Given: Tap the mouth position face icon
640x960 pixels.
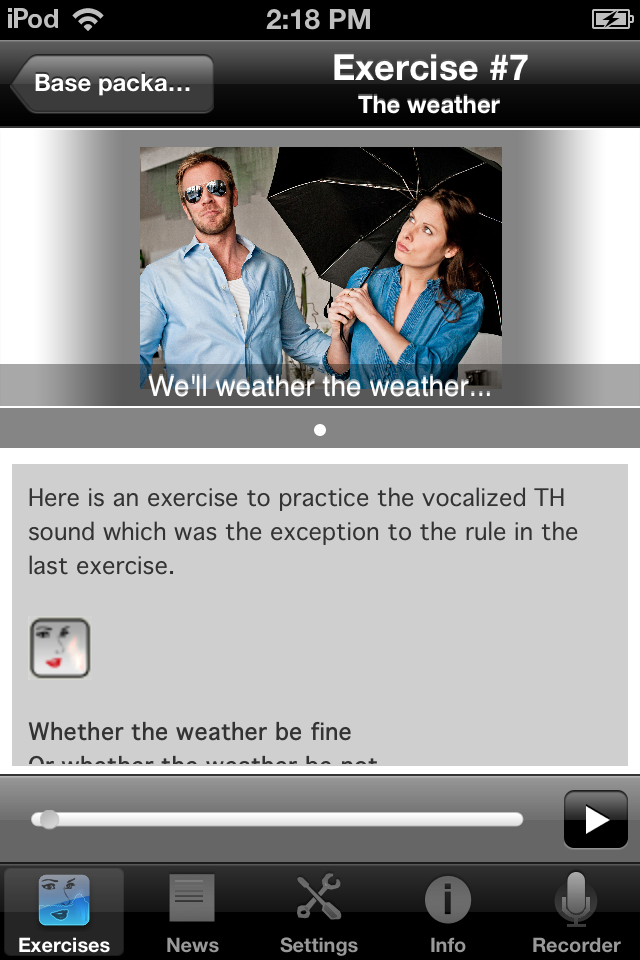Looking at the screenshot, I should tap(60, 648).
